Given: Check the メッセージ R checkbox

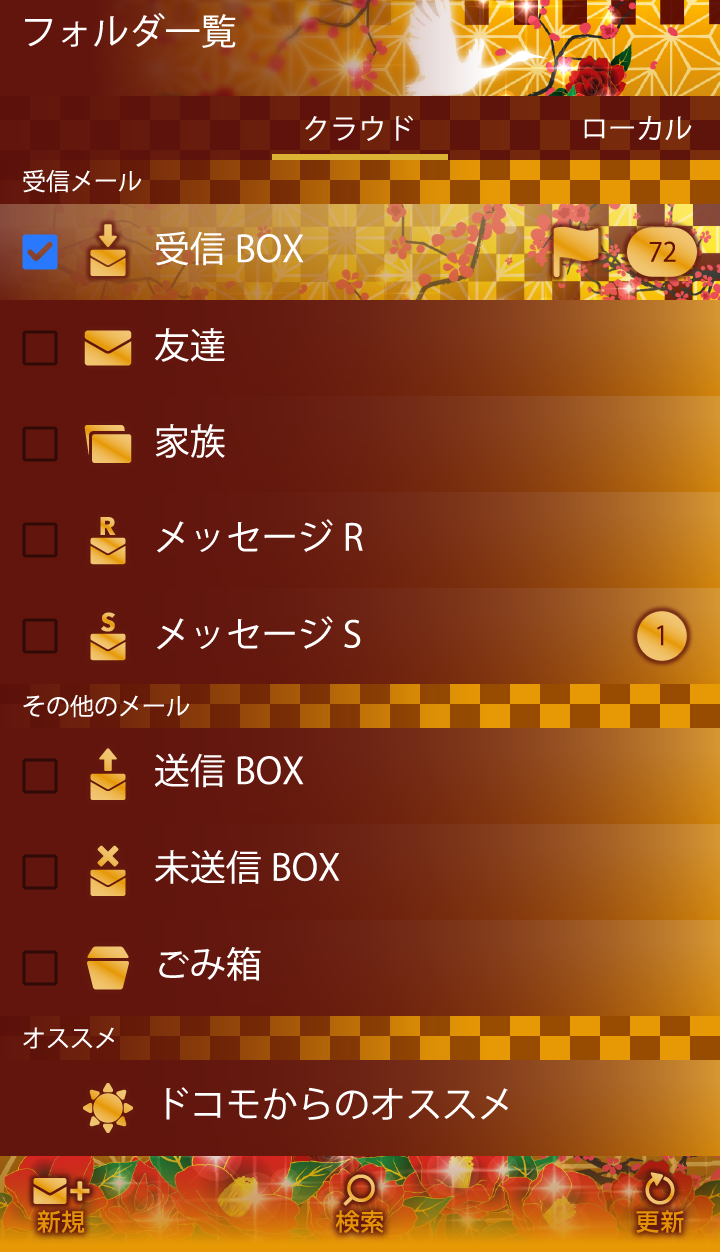Looking at the screenshot, I should 40,540.
